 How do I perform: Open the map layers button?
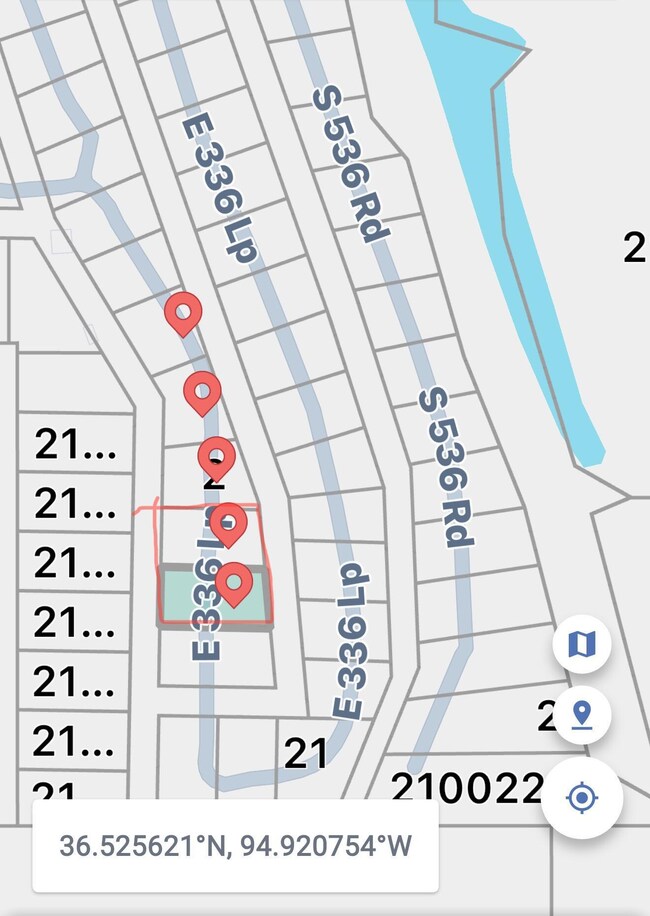pos(582,645)
